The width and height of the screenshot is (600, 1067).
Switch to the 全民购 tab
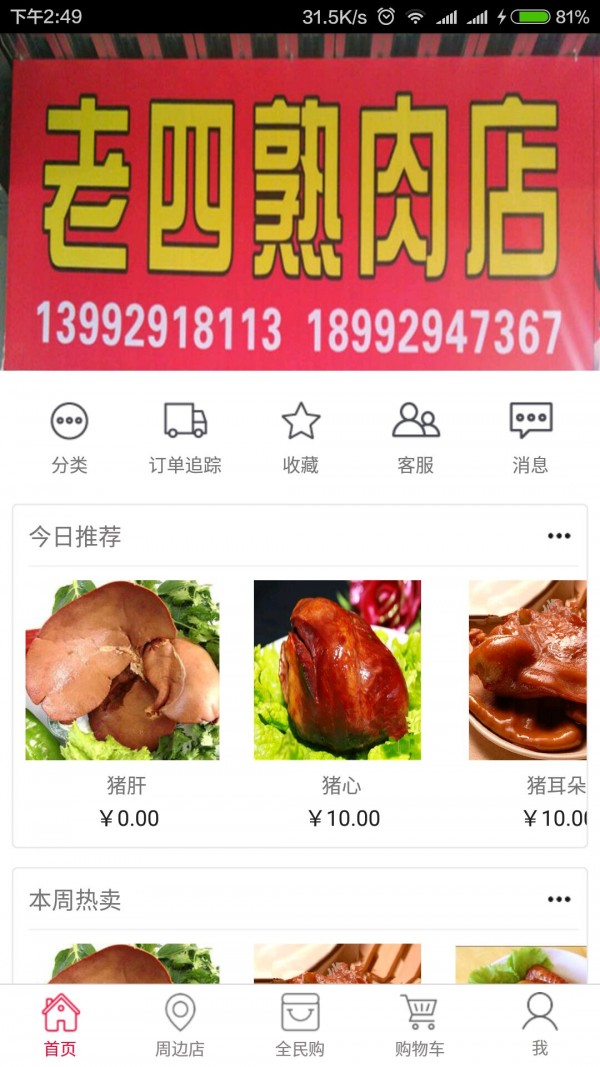coord(300,1025)
